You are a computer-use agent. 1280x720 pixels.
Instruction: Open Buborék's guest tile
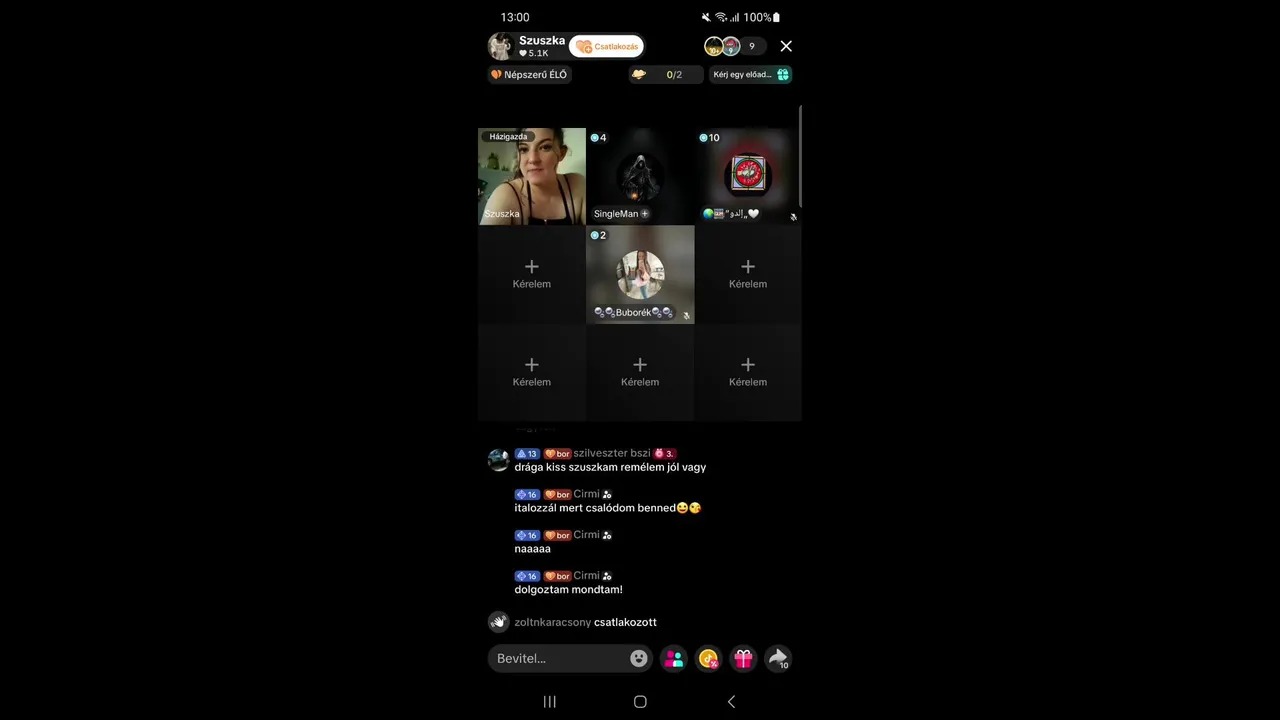pos(640,274)
